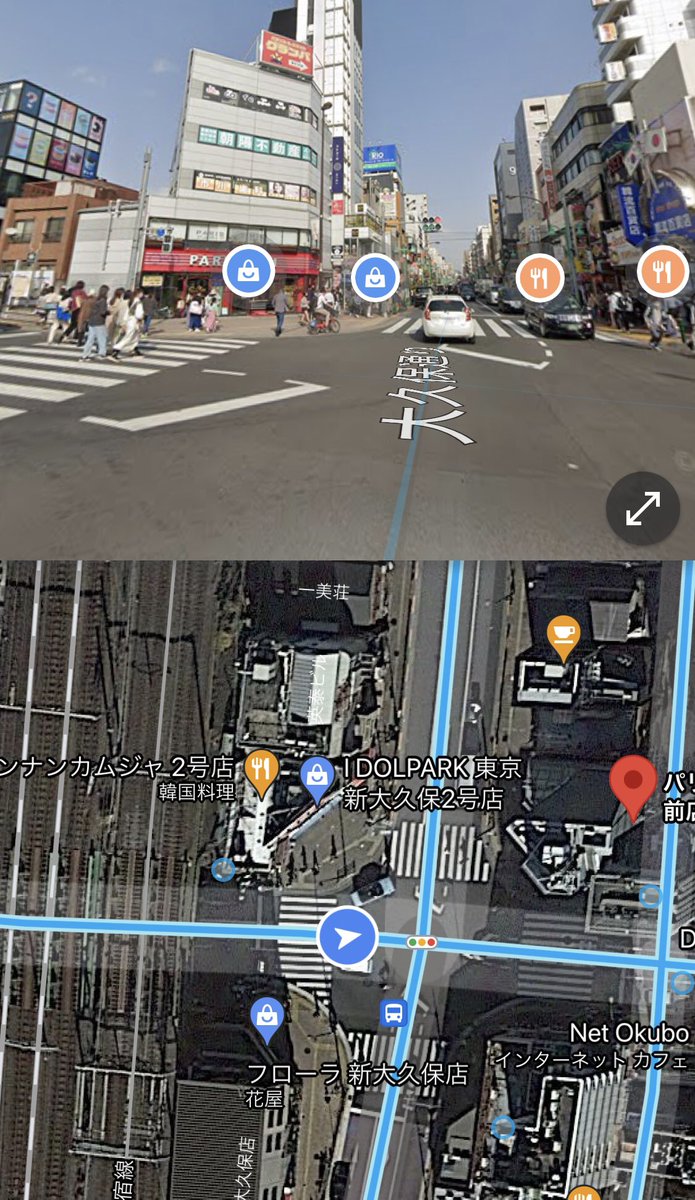Screen dimensions: 695x1200
Task: Expand Street View to full screen
Action: pyautogui.click(x=642, y=508)
